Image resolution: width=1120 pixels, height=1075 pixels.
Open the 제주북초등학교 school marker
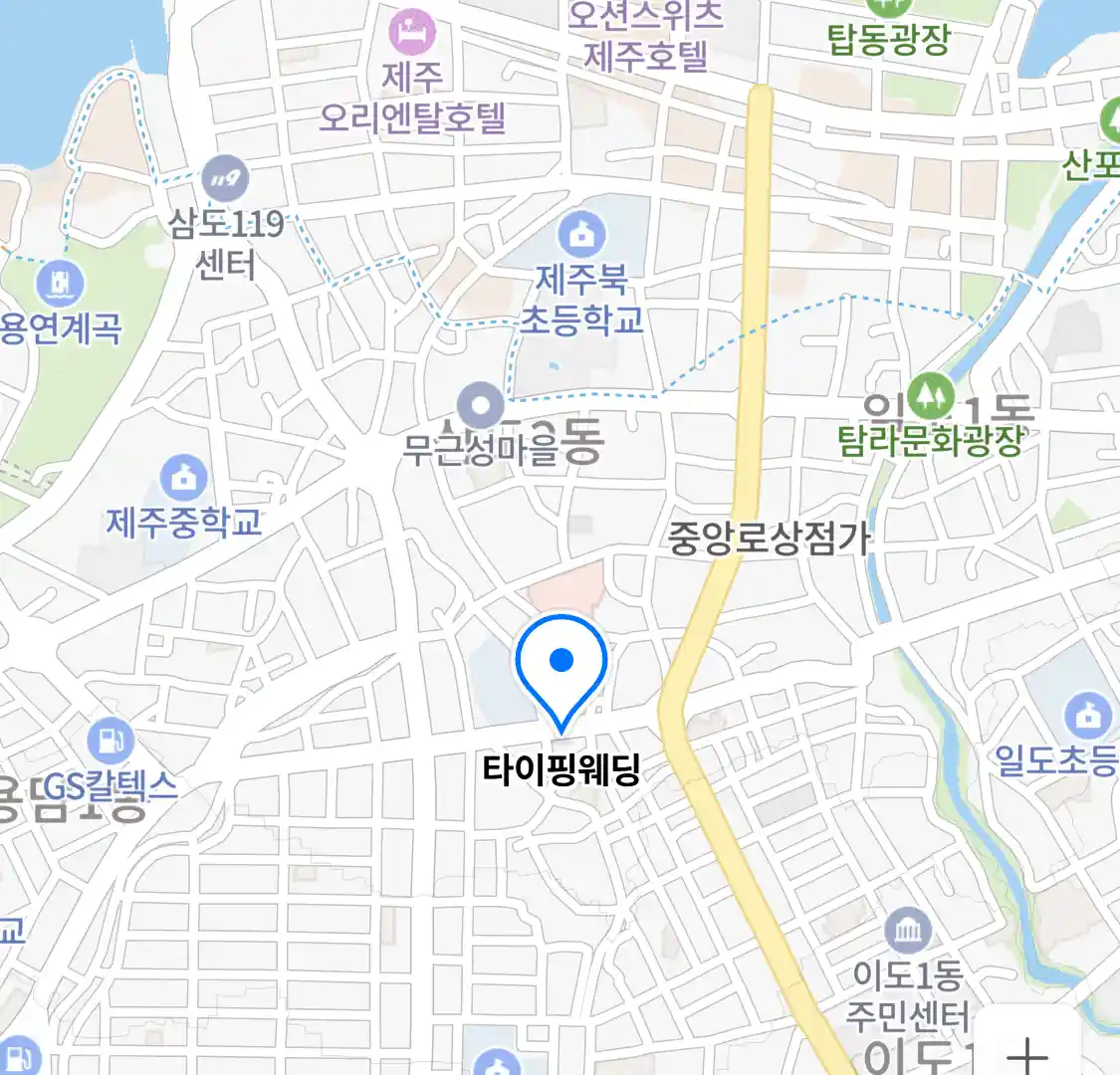tap(581, 235)
